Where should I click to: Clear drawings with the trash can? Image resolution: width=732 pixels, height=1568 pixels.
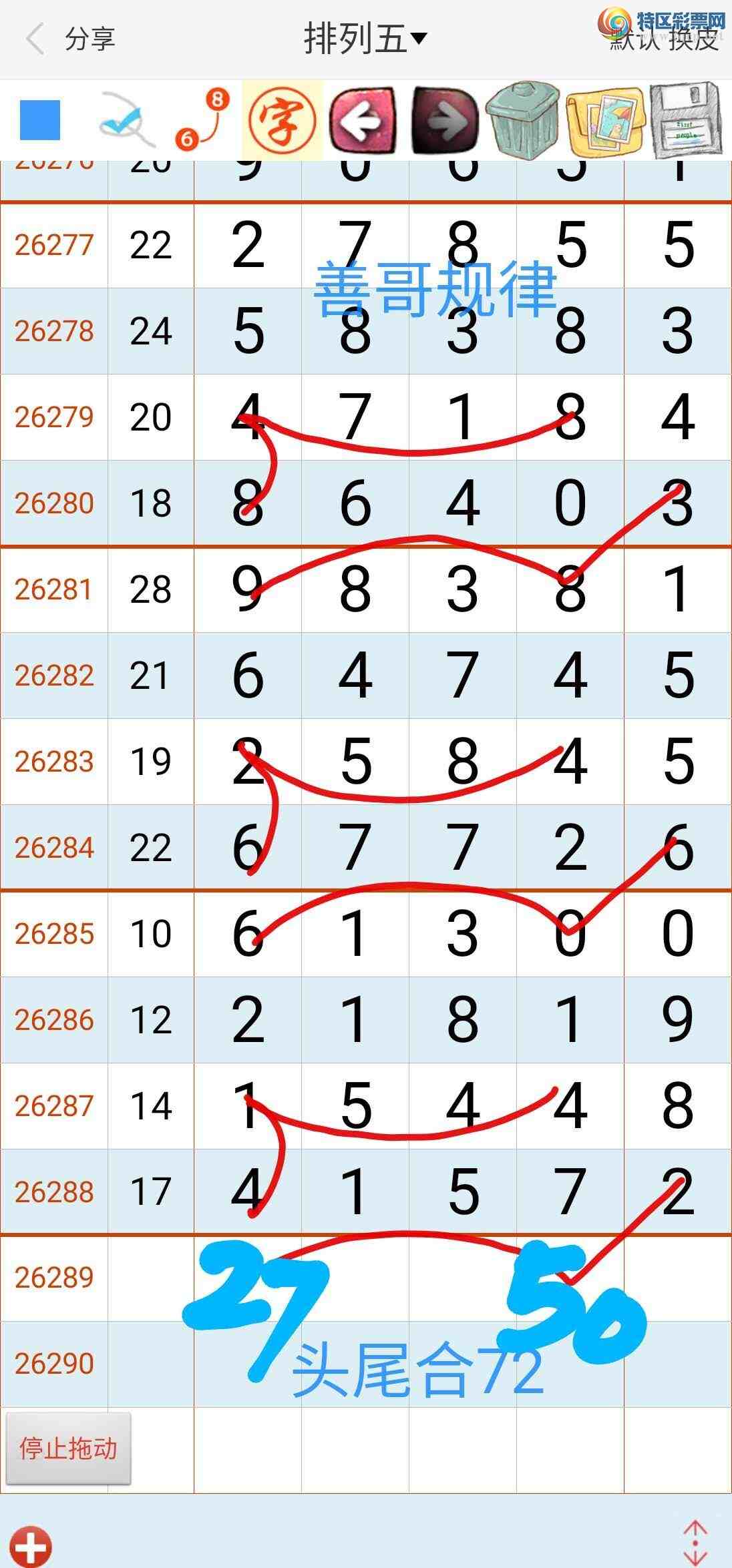(524, 120)
